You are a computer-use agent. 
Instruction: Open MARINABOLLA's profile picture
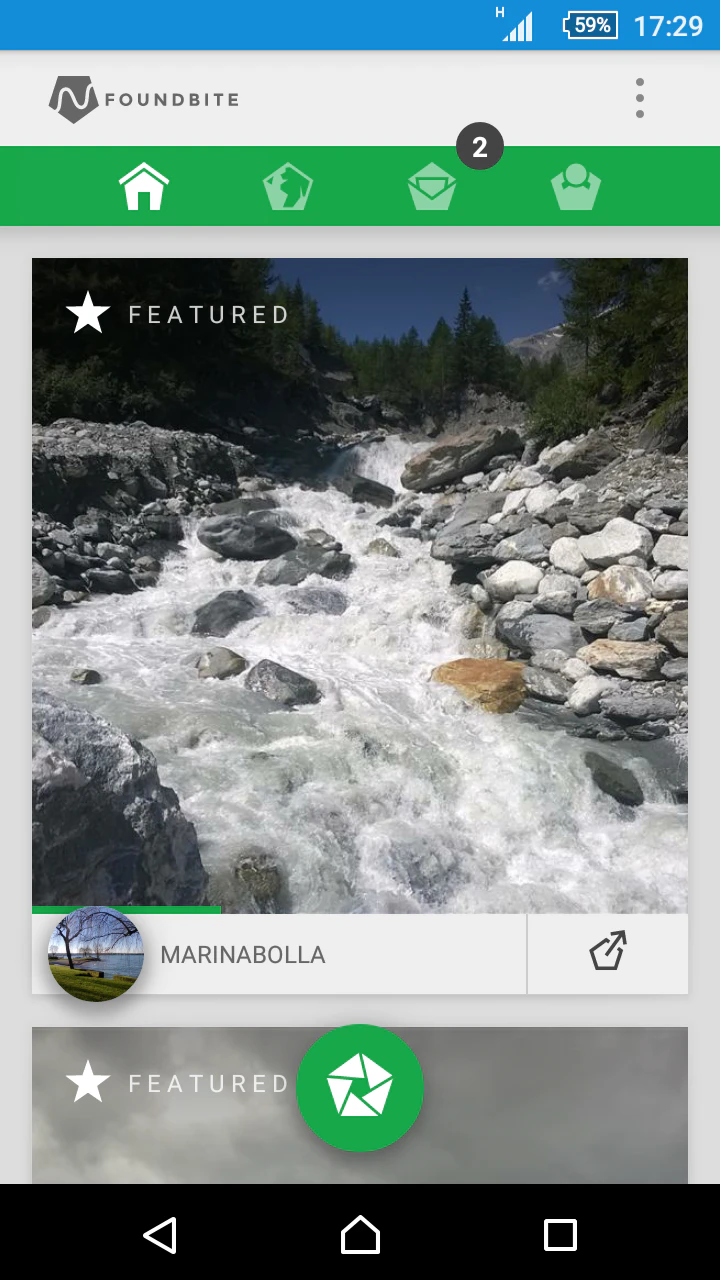(x=95, y=954)
